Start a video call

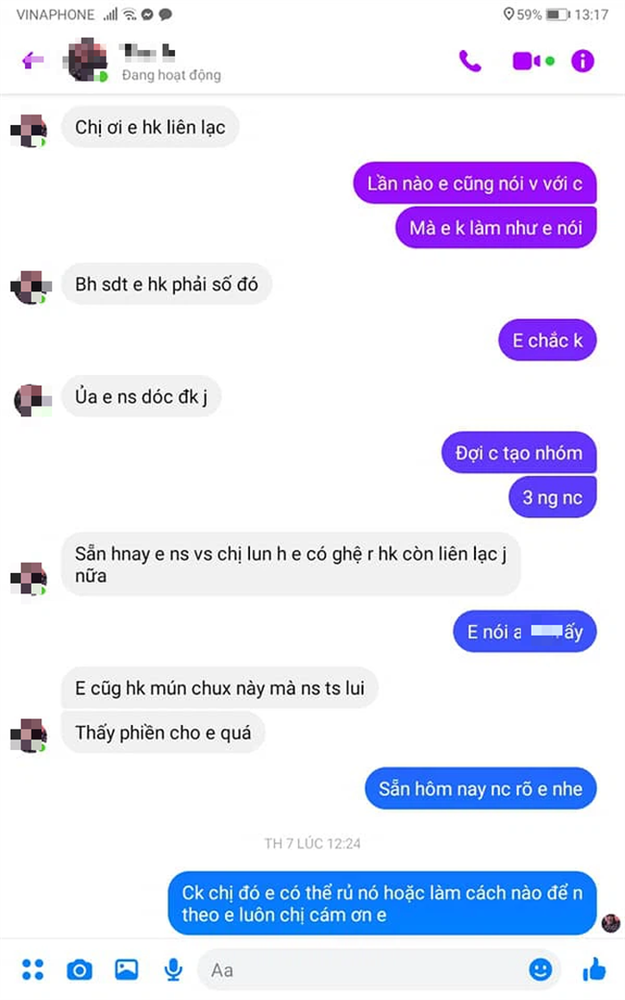tap(531, 61)
